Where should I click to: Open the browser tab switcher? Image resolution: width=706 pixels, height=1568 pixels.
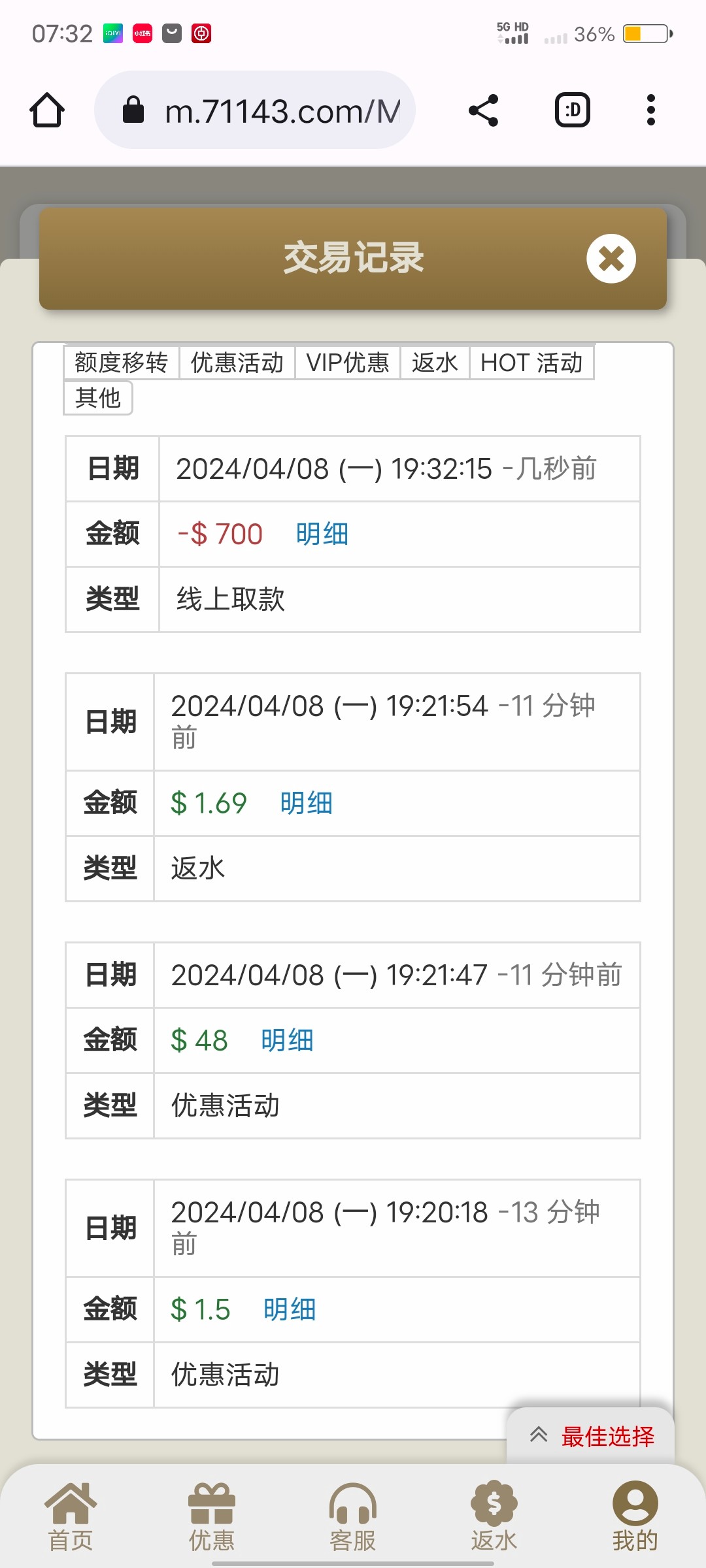coord(573,110)
